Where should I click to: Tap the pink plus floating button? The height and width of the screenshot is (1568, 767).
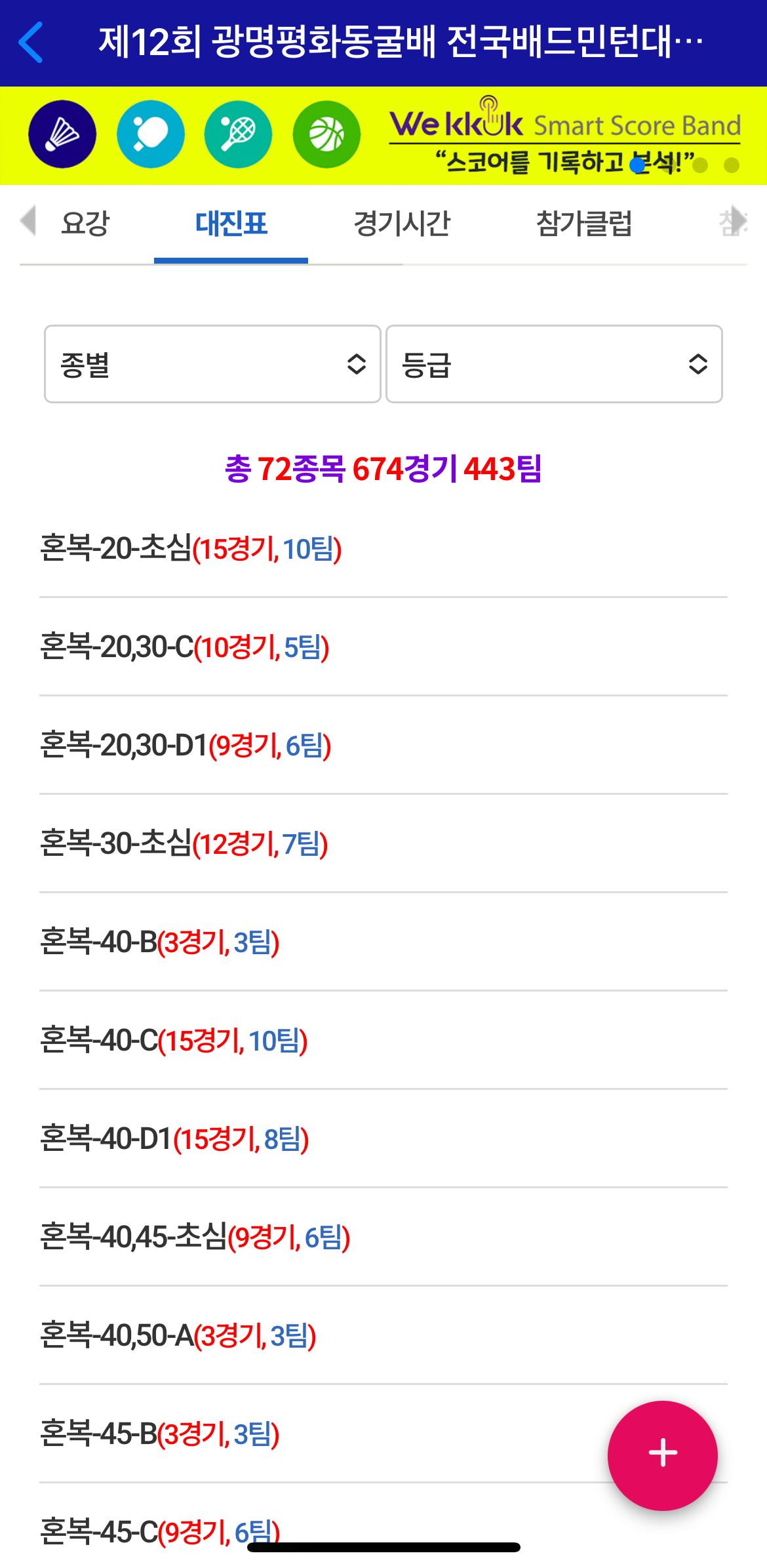[662, 1455]
